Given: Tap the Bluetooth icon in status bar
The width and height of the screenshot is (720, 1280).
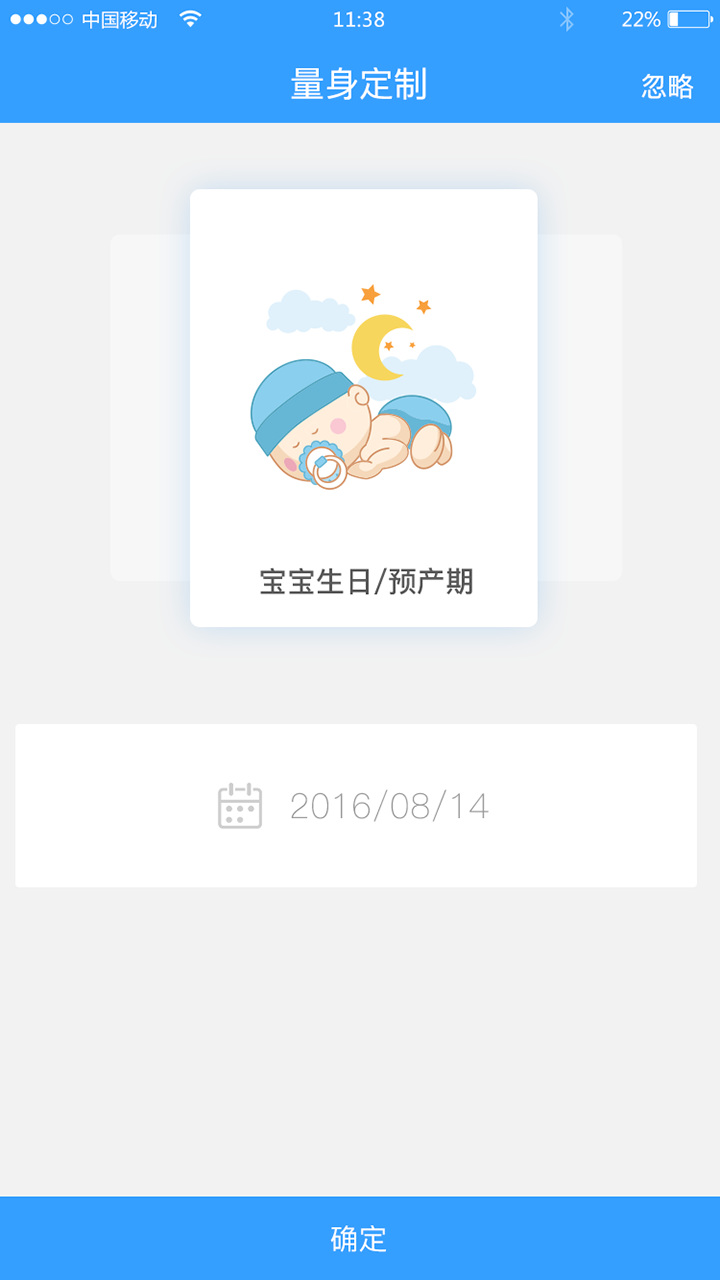Looking at the screenshot, I should [568, 17].
